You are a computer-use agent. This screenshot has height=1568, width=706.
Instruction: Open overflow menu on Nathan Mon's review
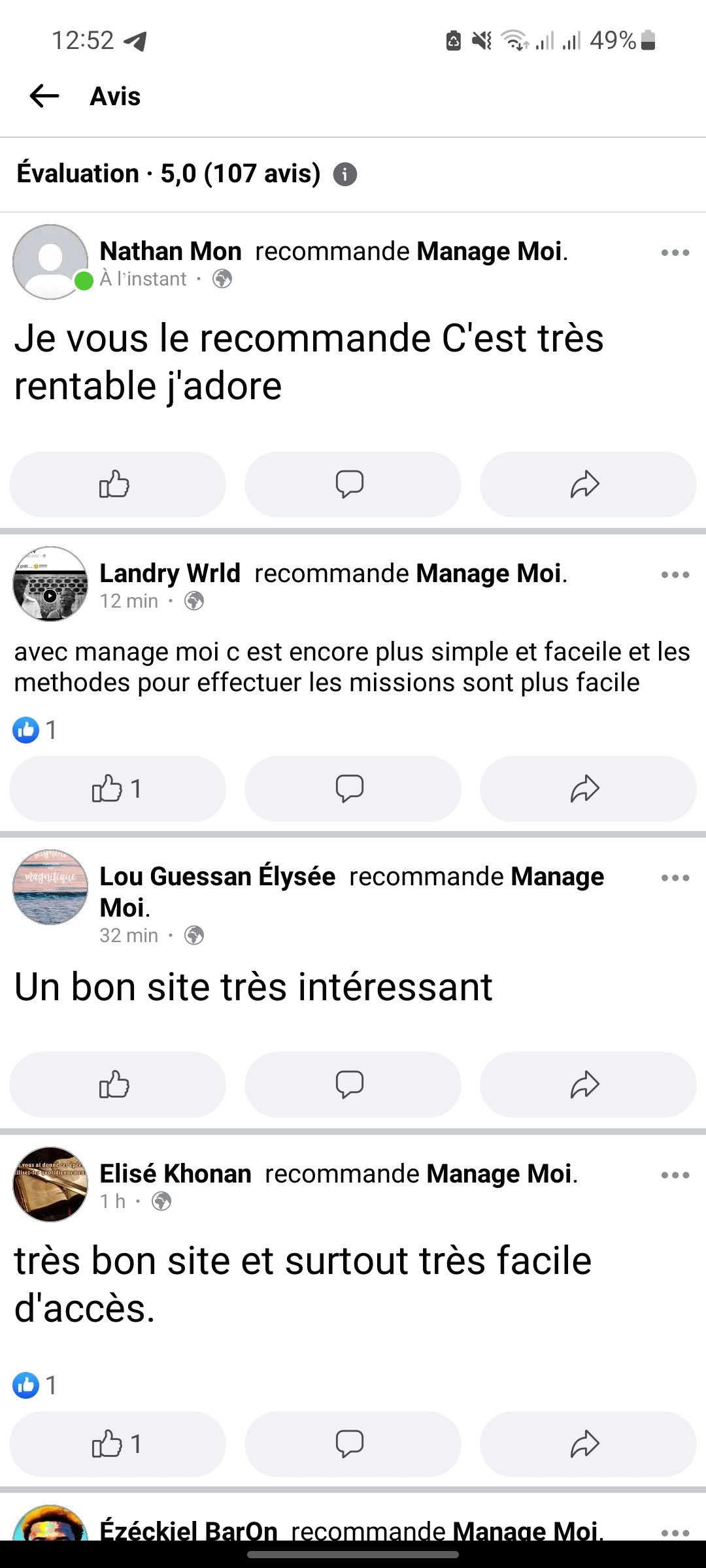point(675,253)
